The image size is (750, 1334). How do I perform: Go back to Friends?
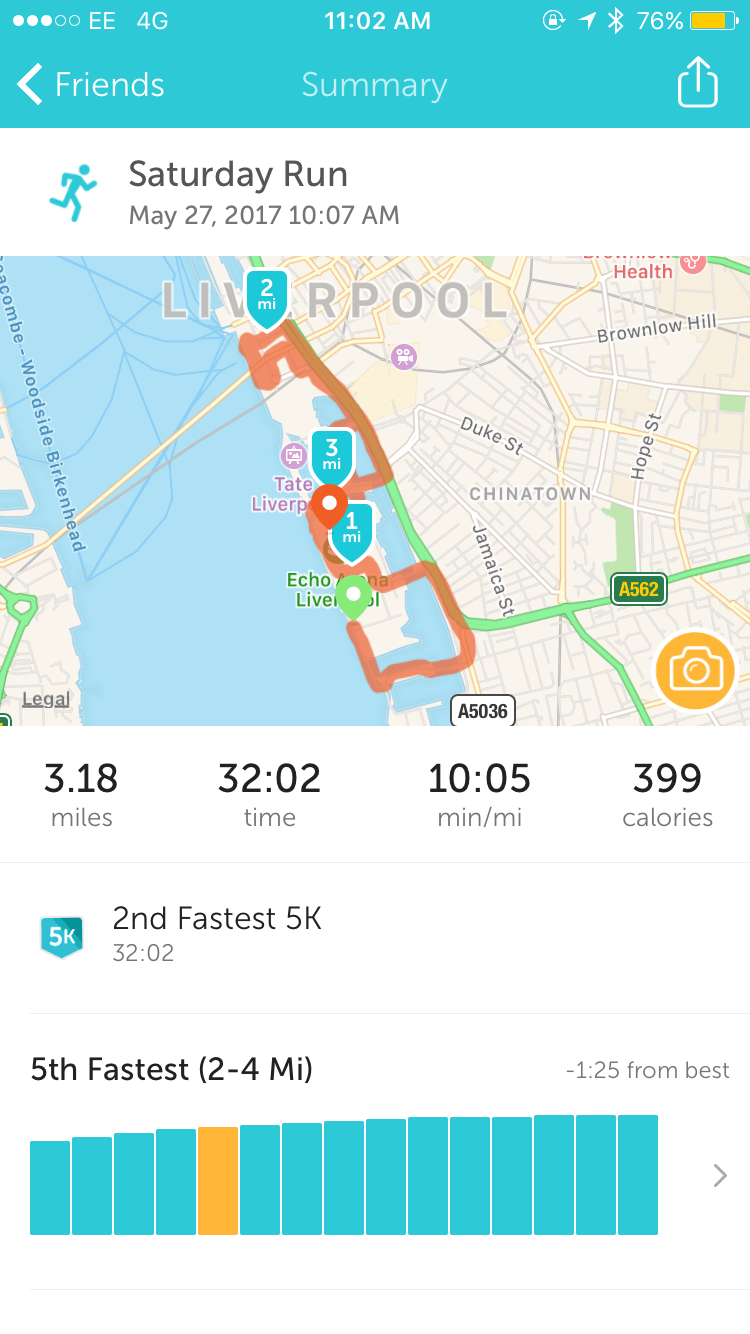(90, 85)
